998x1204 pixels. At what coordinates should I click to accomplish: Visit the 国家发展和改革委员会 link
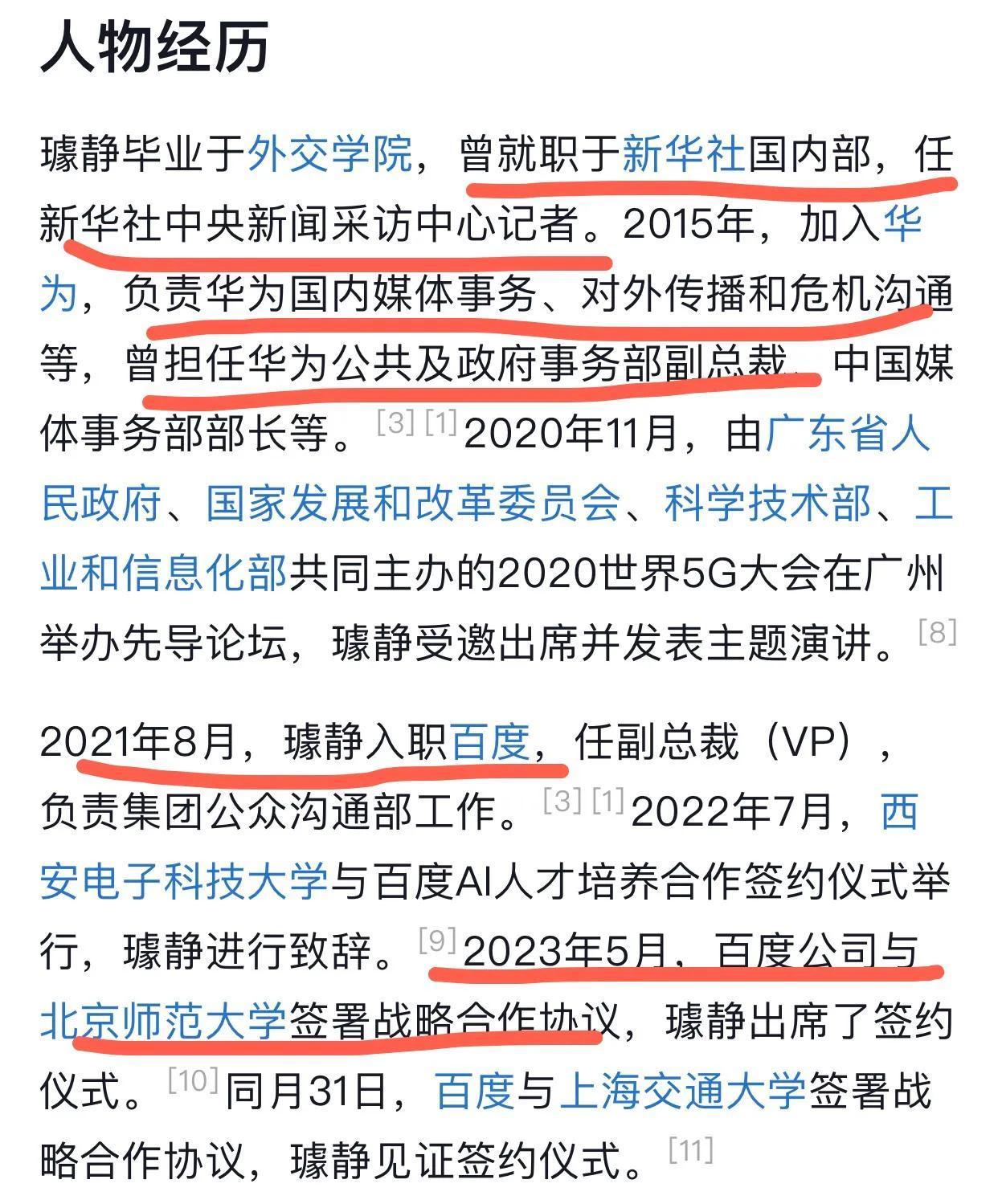coord(414,504)
